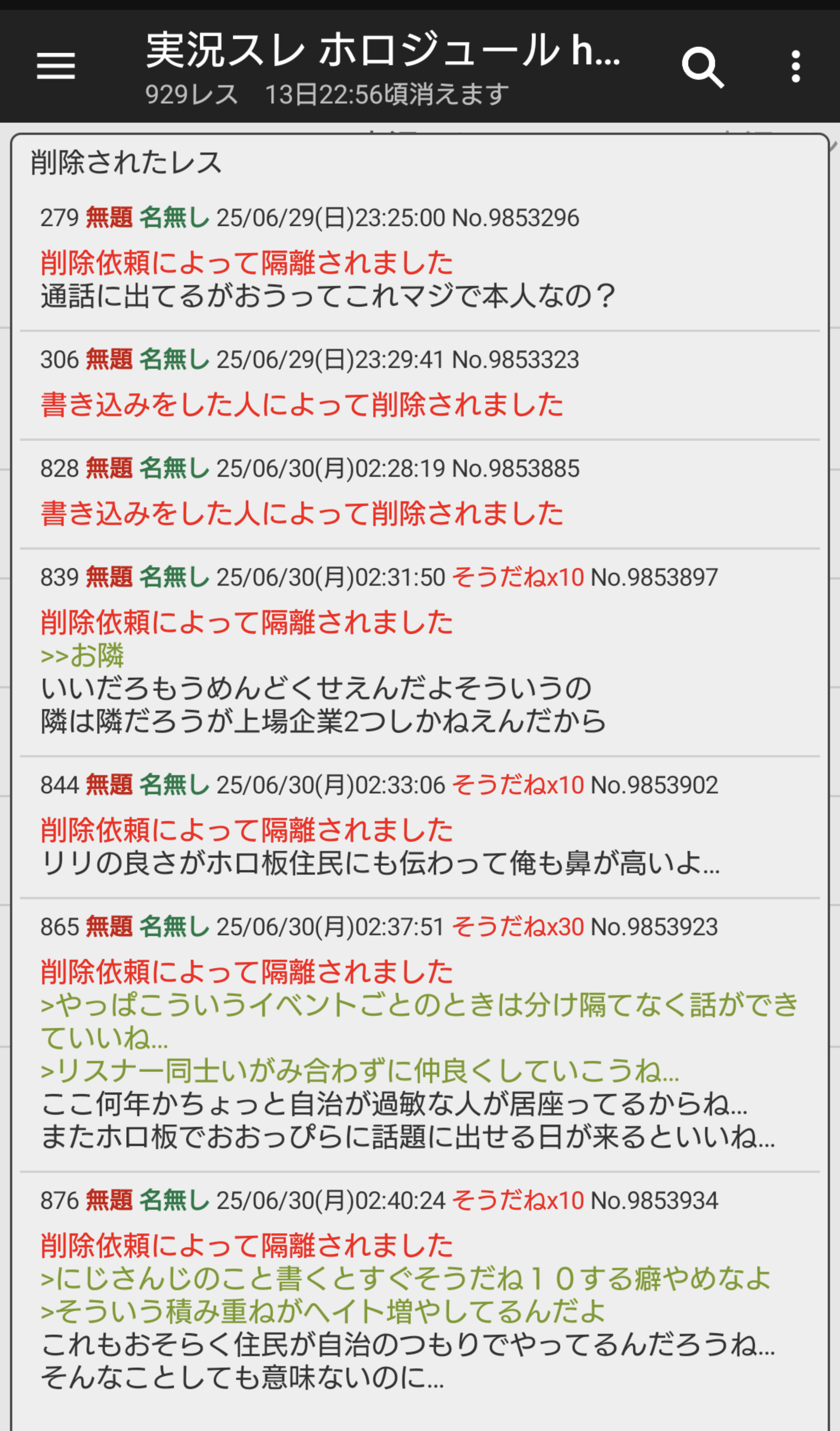Open the three-dot overflow menu
The image size is (840, 1431).
[x=796, y=66]
